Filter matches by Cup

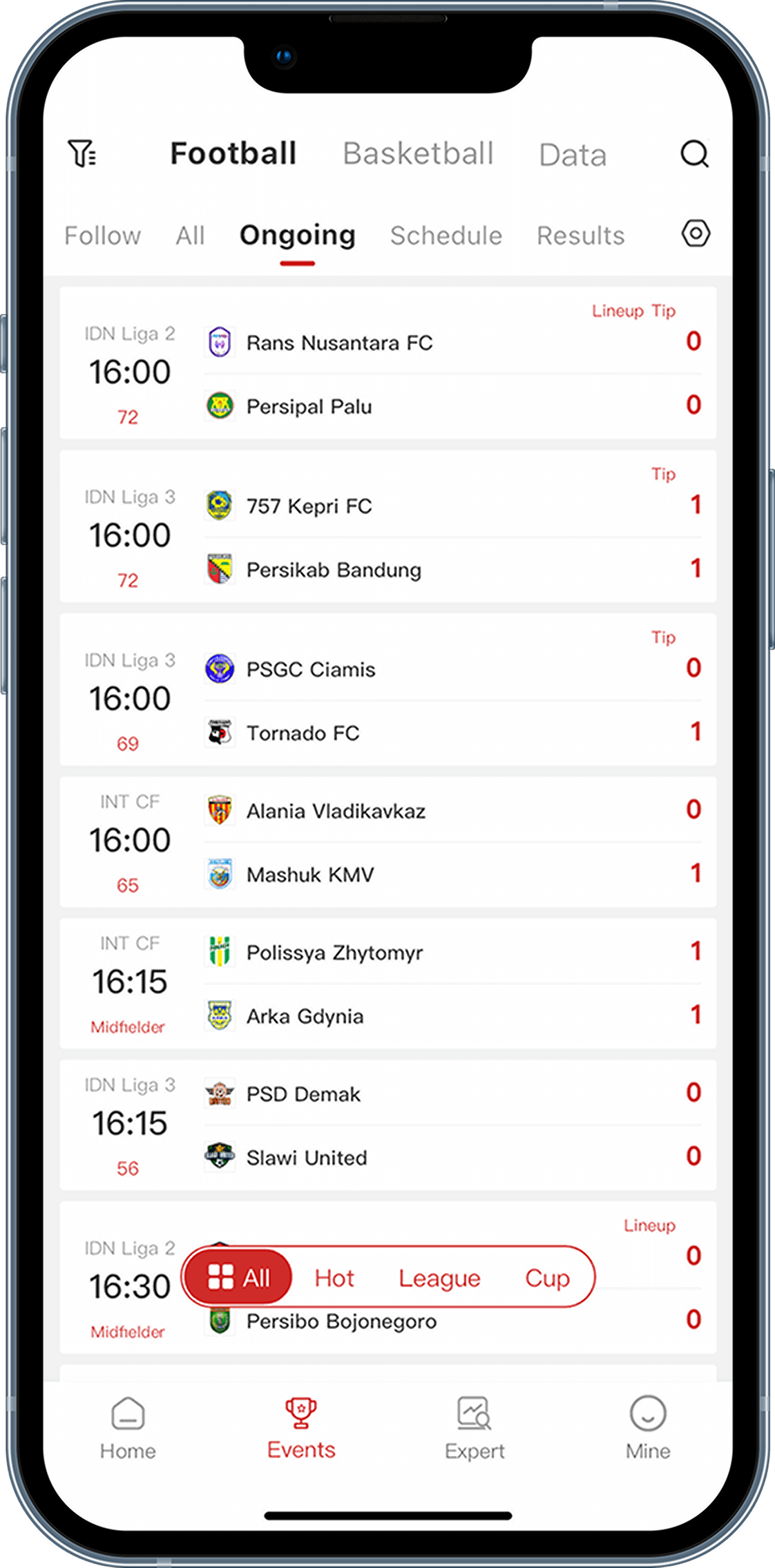[x=547, y=1278]
